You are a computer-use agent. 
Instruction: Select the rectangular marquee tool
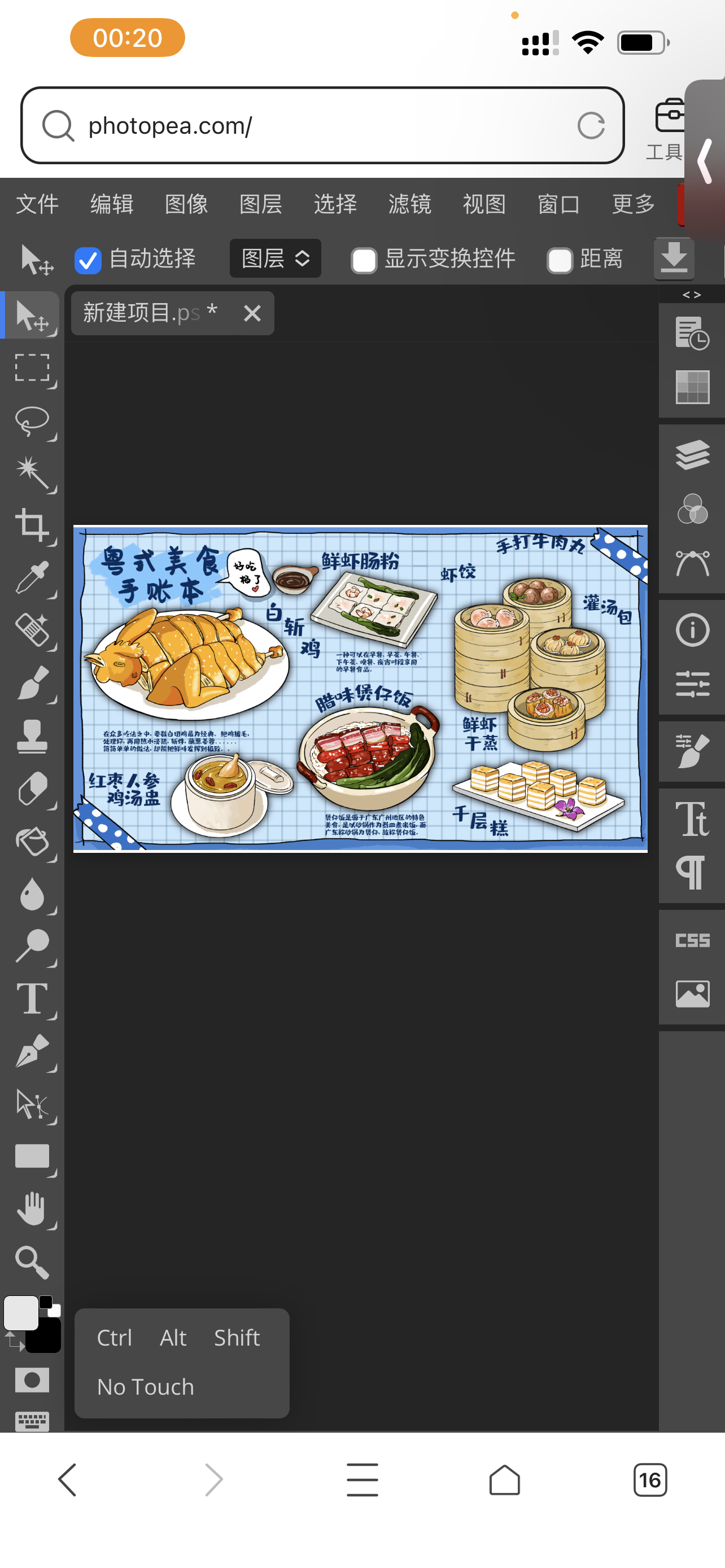pos(32,367)
